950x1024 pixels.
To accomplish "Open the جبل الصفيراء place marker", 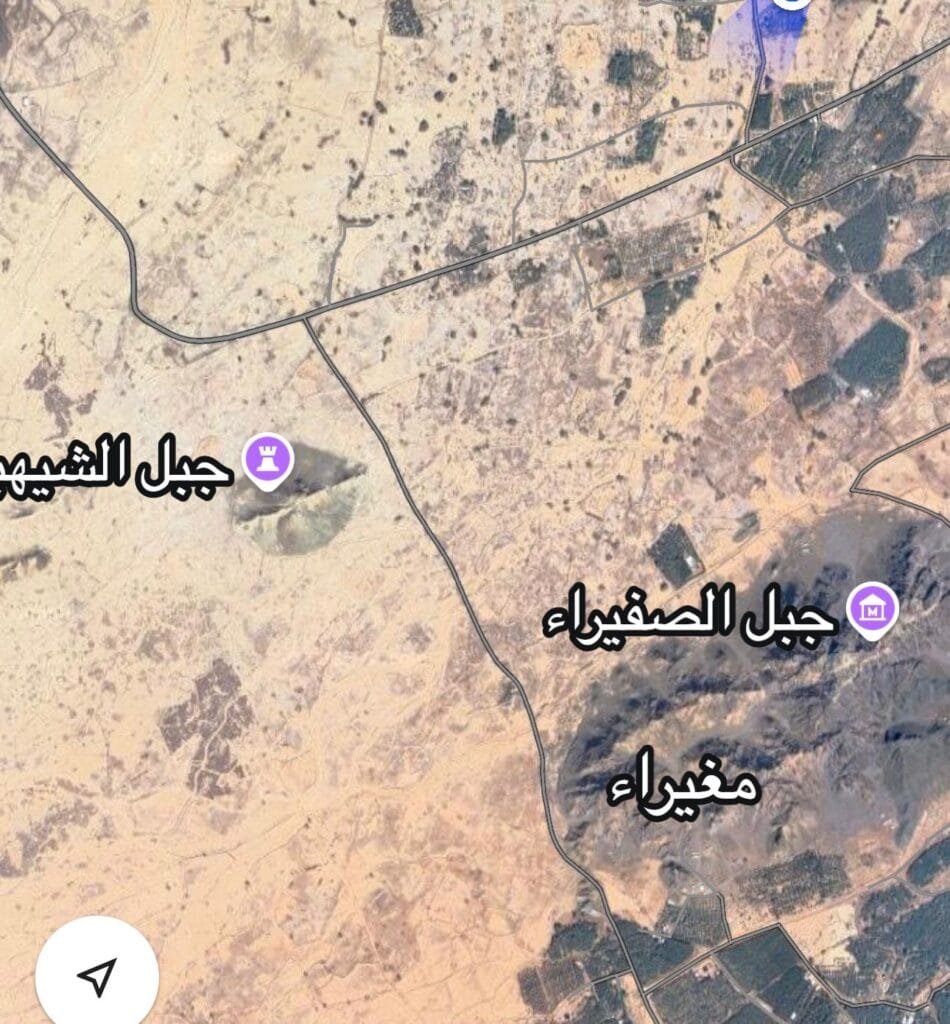I will coord(873,611).
